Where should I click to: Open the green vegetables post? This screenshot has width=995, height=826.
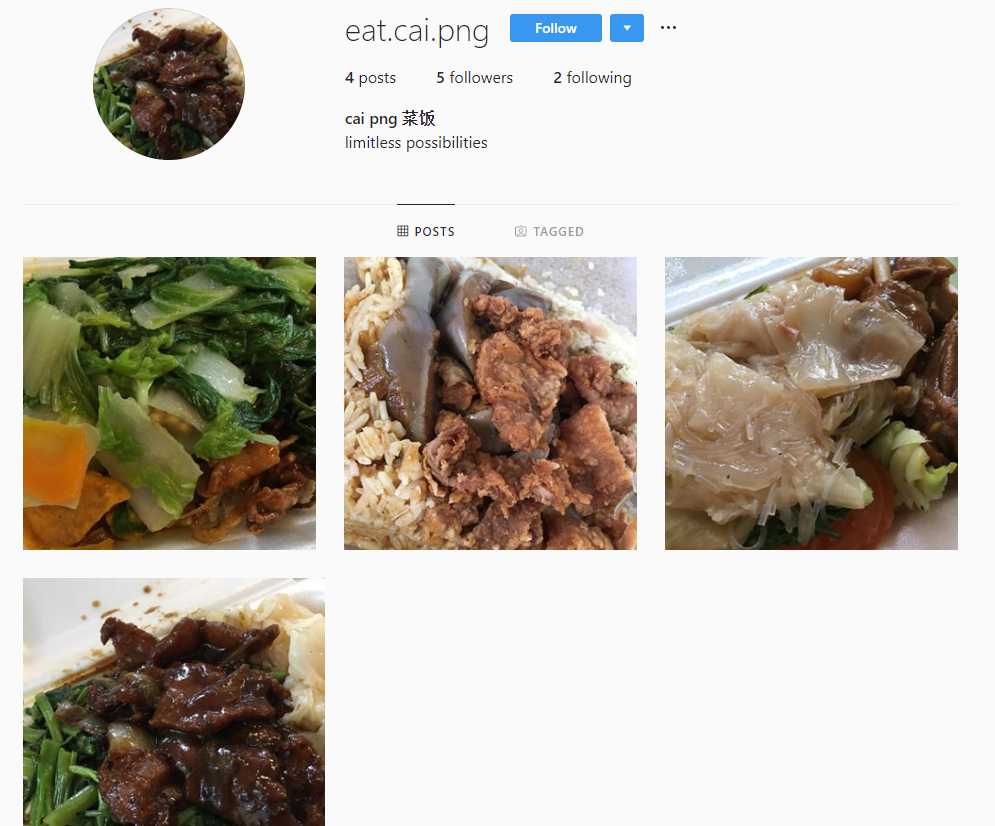click(x=169, y=403)
